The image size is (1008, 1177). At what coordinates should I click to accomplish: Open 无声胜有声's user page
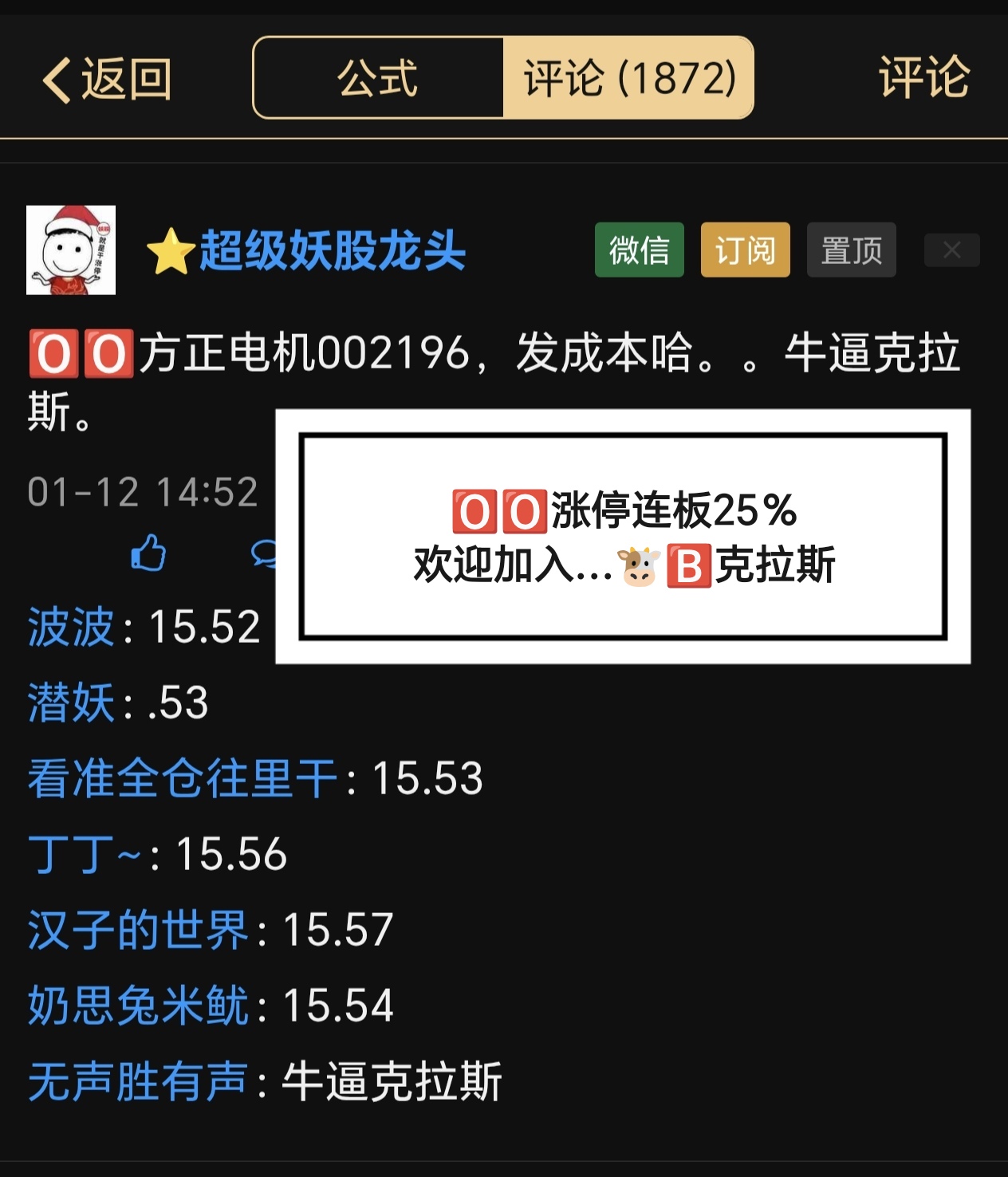(138, 1081)
